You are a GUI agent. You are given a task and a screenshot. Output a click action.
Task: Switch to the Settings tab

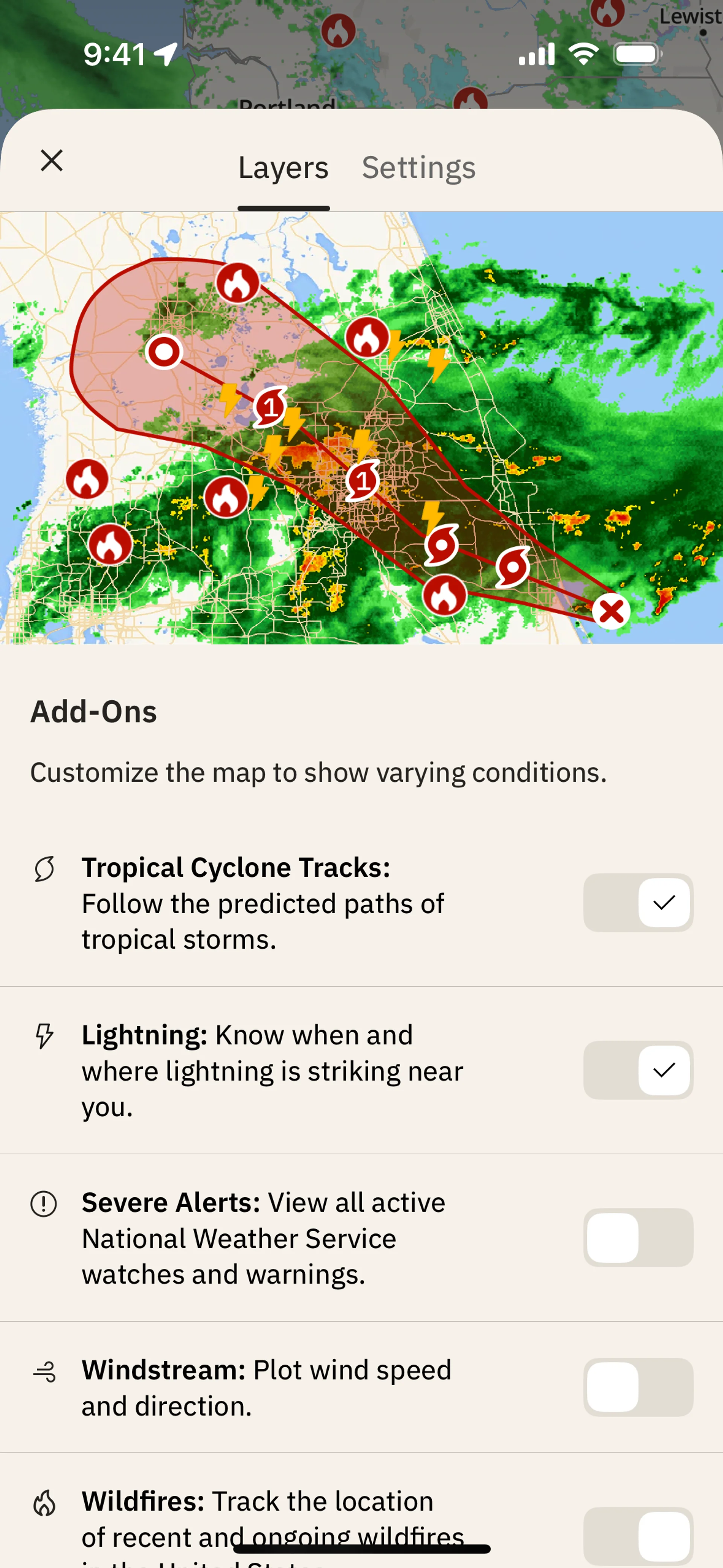(418, 168)
